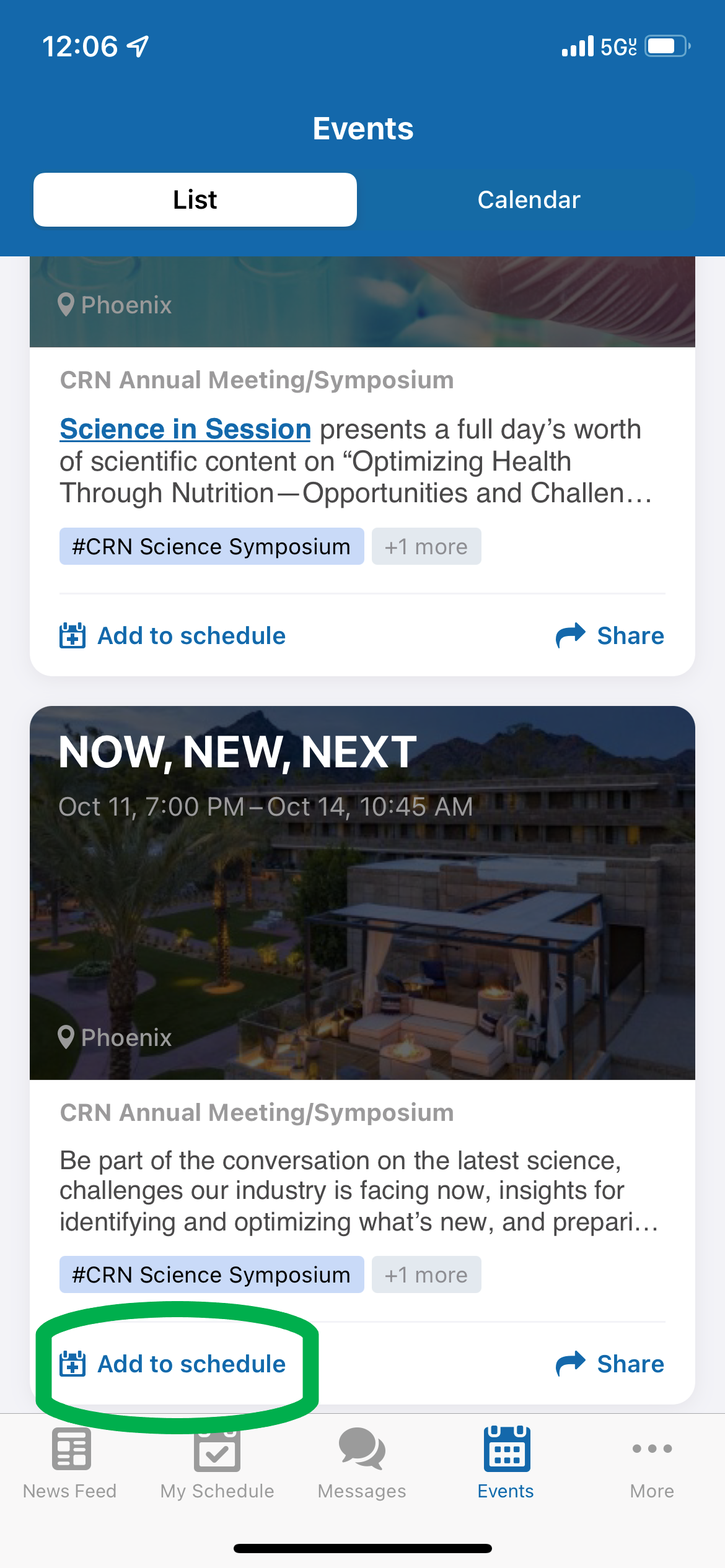Select the Events tab
The image size is (725, 1568).
(506, 1463)
